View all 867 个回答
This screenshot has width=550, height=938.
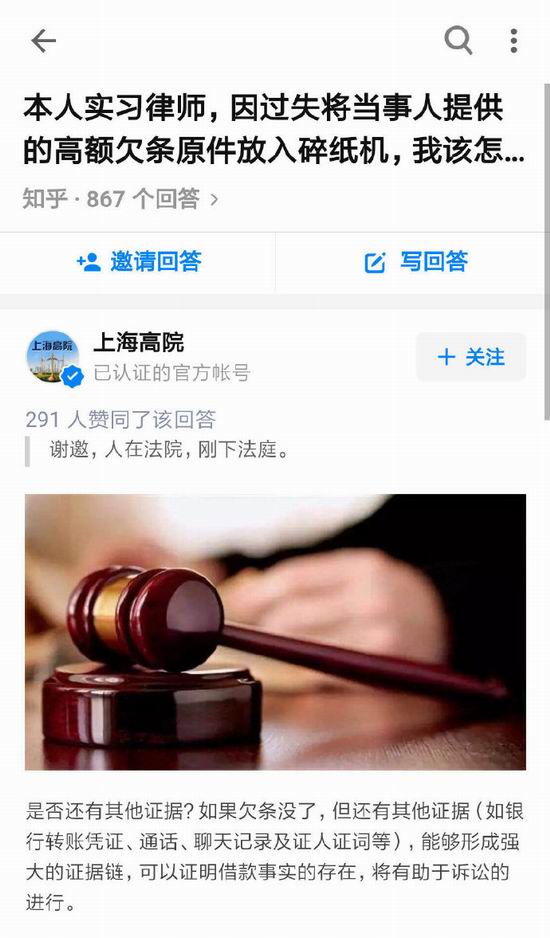click(x=120, y=199)
